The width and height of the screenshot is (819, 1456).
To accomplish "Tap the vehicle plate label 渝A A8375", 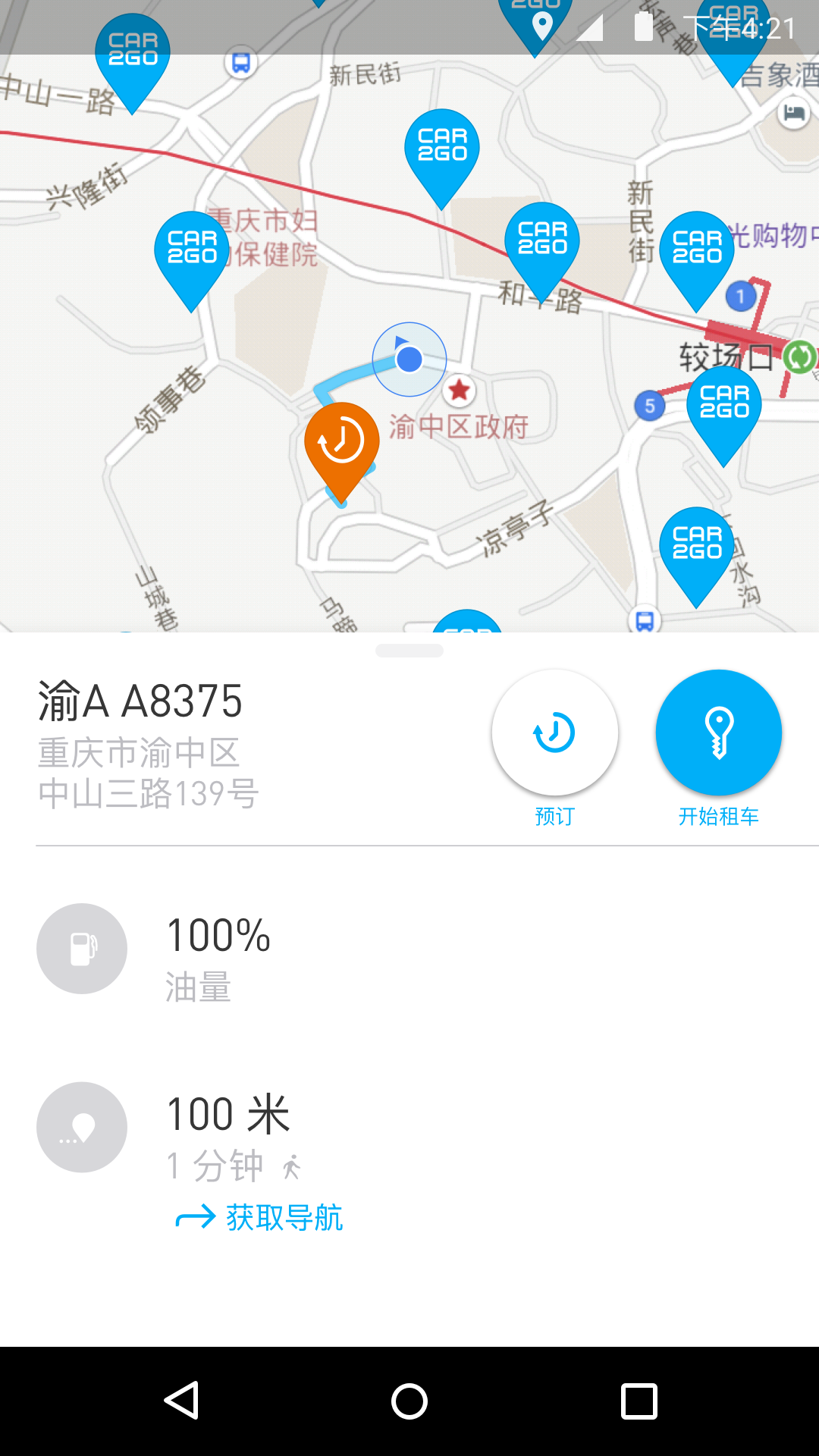I will tap(140, 699).
